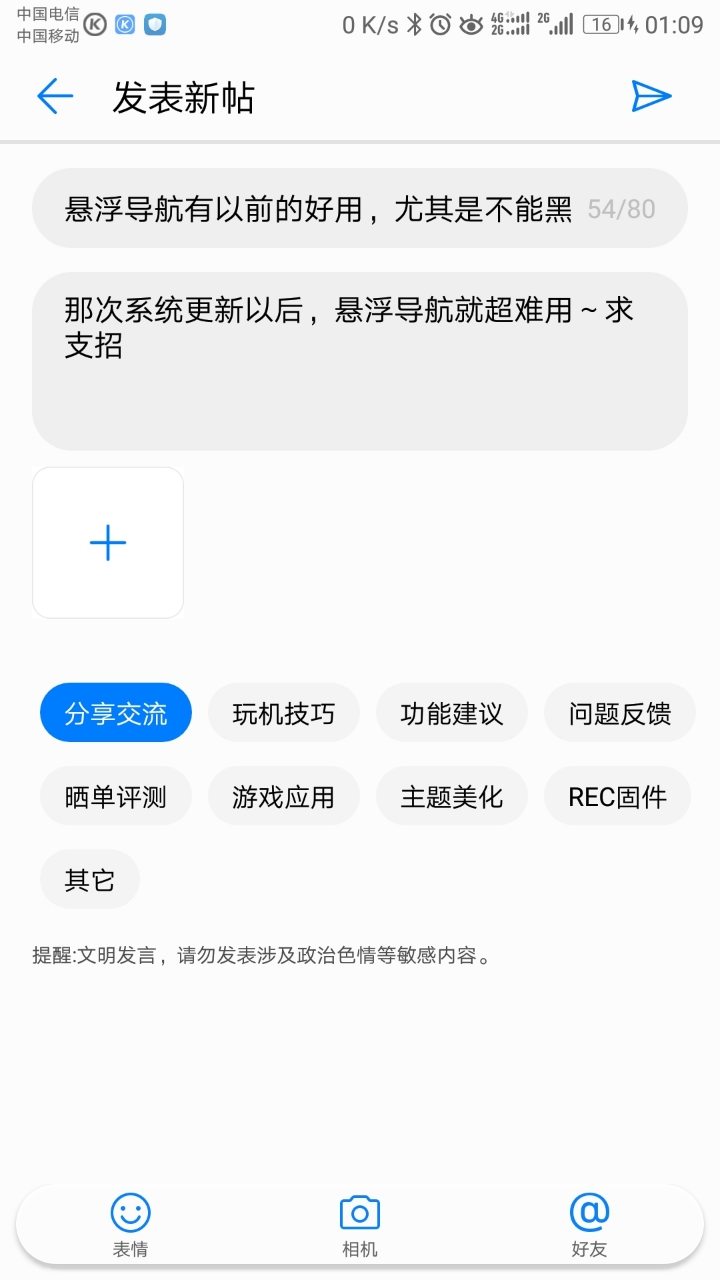Pick the 游戏应用 category chip

pyautogui.click(x=284, y=796)
